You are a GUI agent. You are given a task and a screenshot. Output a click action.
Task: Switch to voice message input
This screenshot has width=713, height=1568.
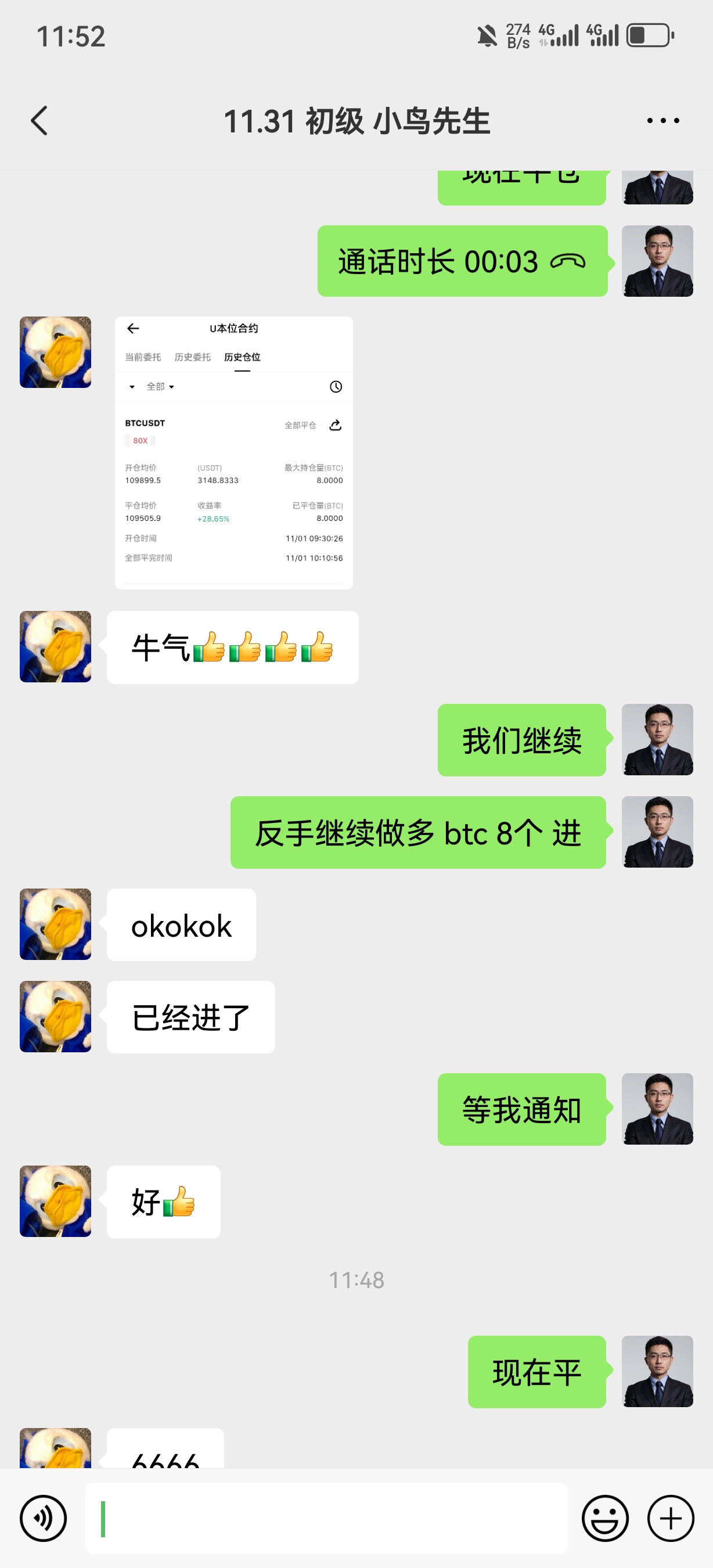[x=43, y=1518]
